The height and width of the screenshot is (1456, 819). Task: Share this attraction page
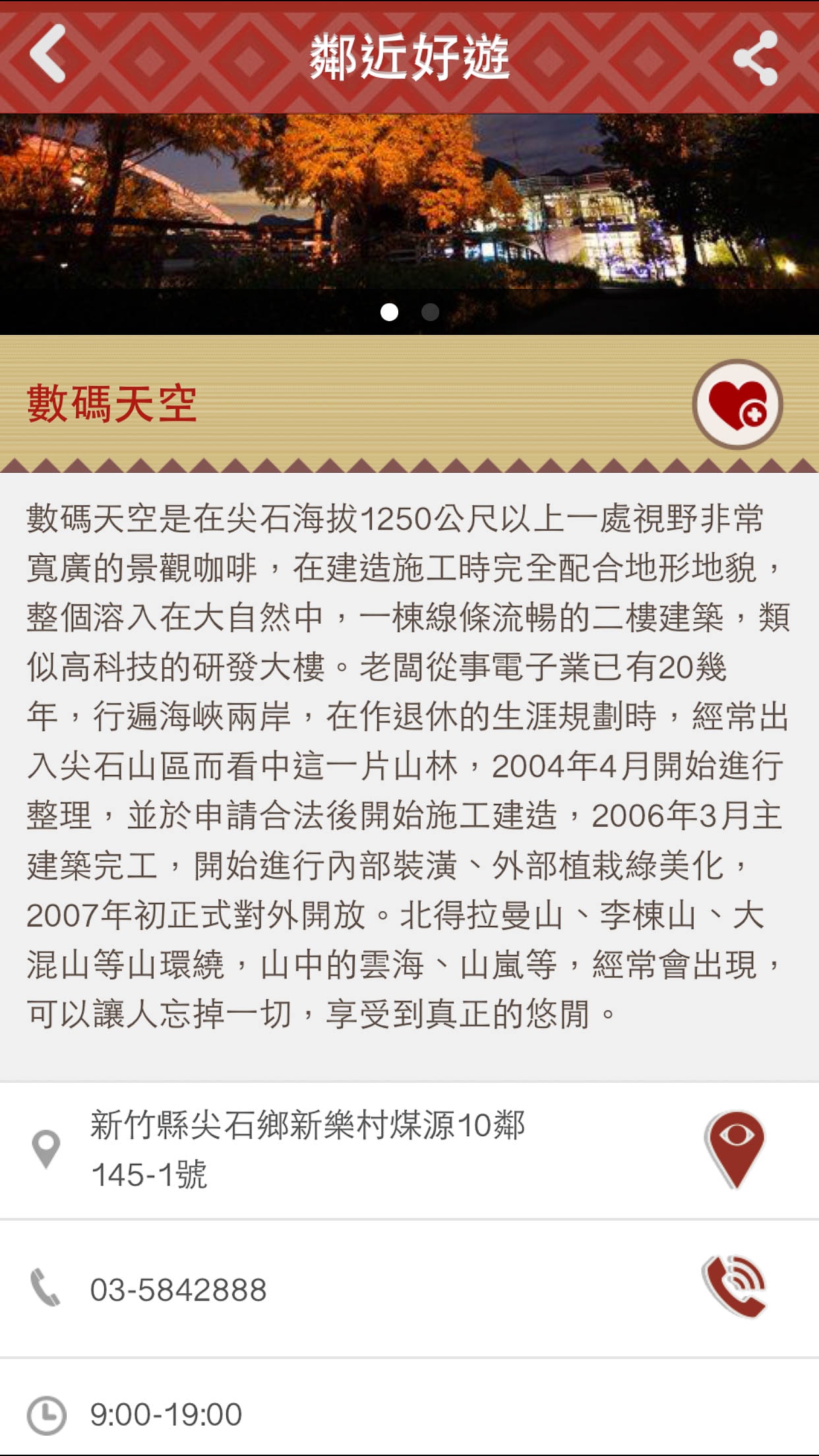(x=756, y=58)
